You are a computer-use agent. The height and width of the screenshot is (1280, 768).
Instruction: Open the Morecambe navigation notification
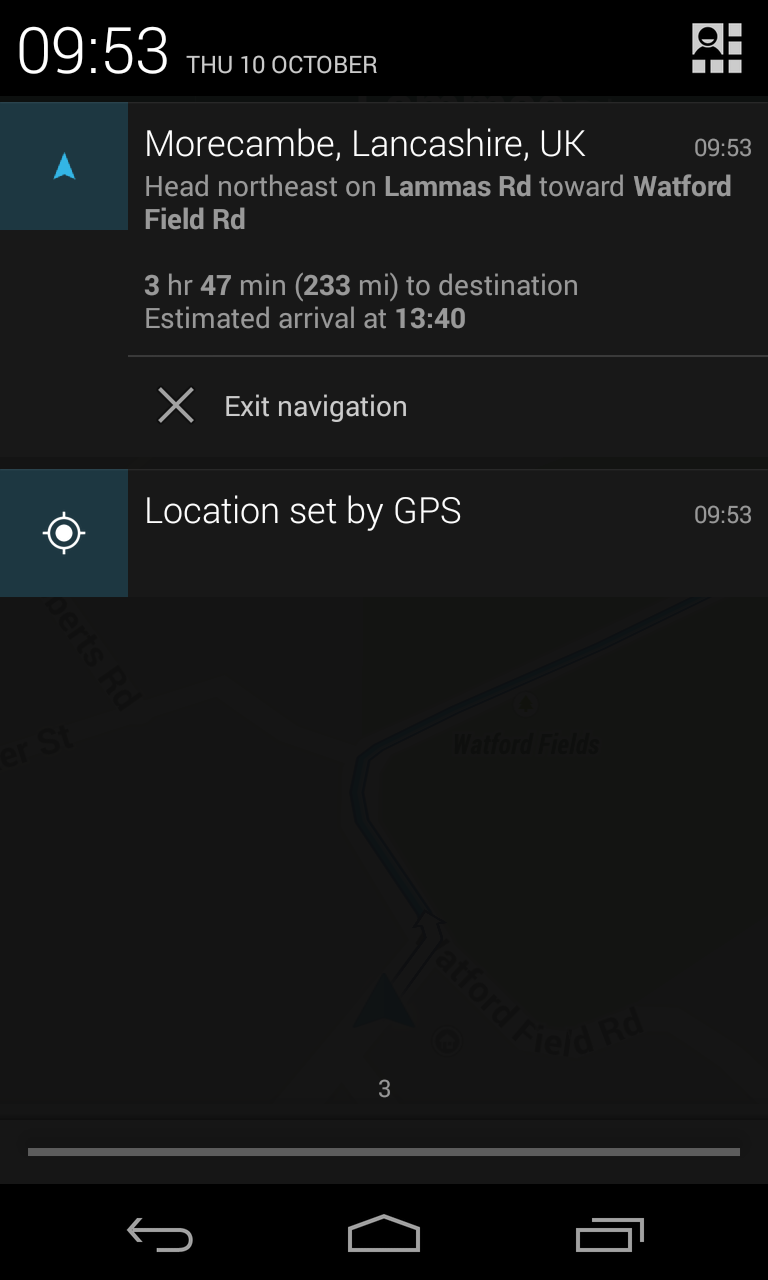click(x=384, y=228)
